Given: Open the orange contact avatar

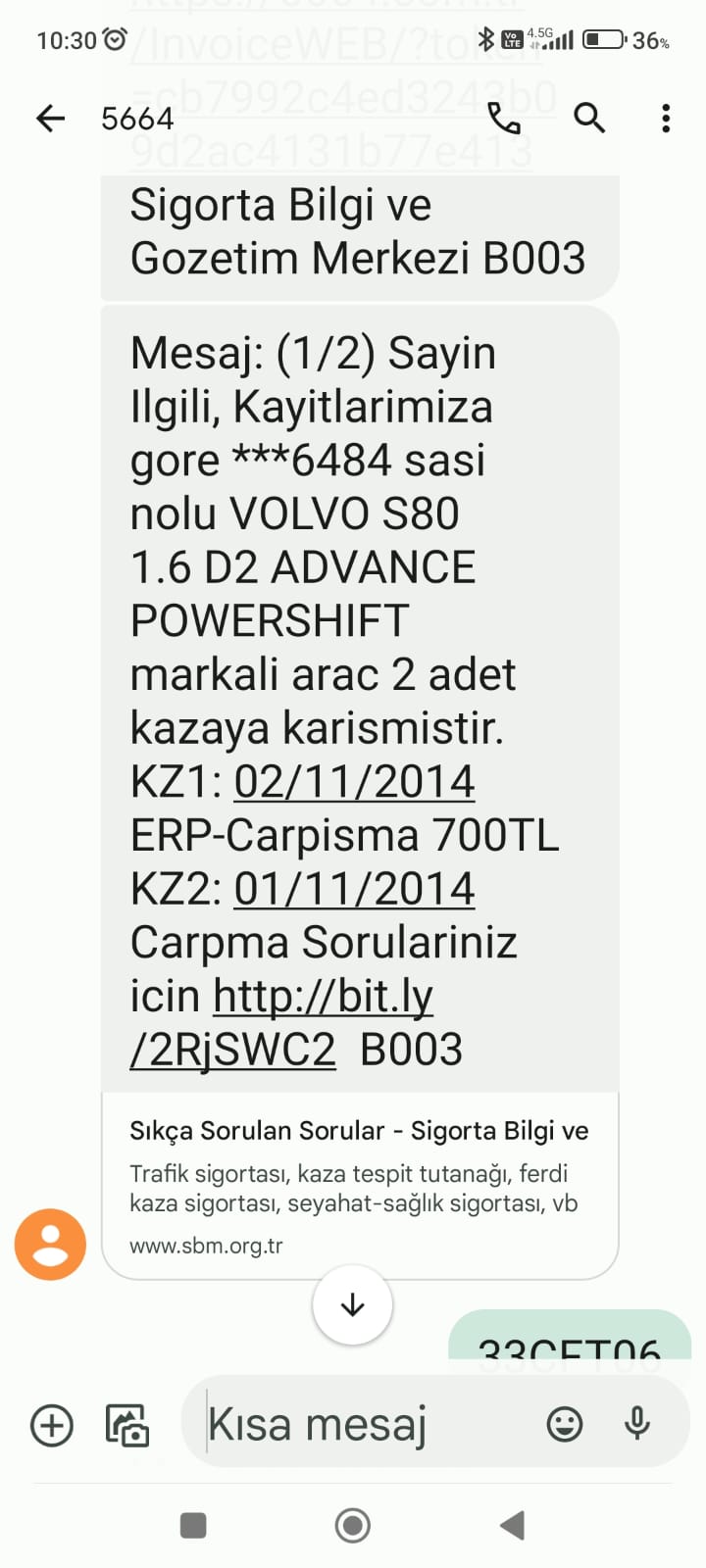Looking at the screenshot, I should point(50,1245).
